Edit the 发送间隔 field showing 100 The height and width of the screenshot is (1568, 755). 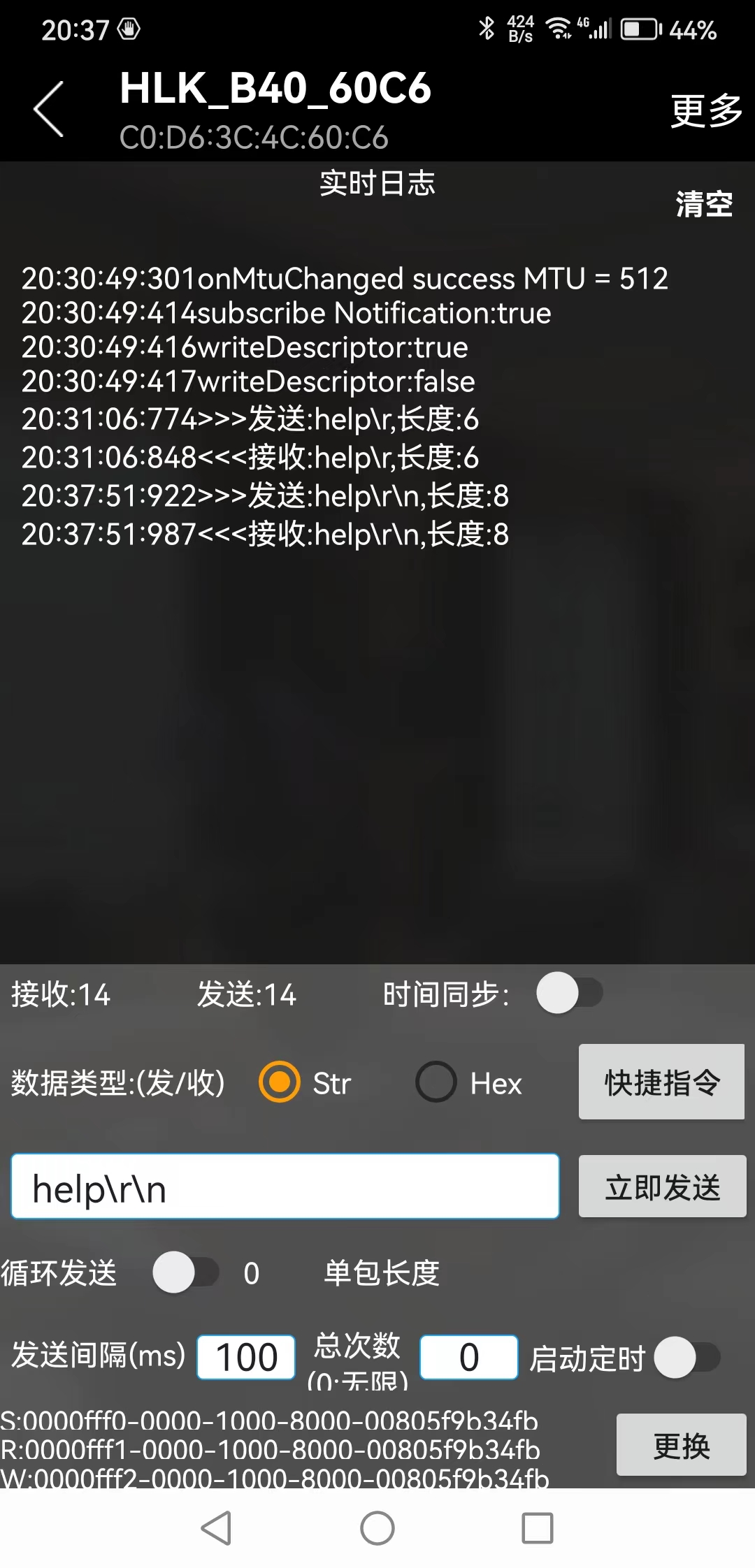pos(246,1357)
